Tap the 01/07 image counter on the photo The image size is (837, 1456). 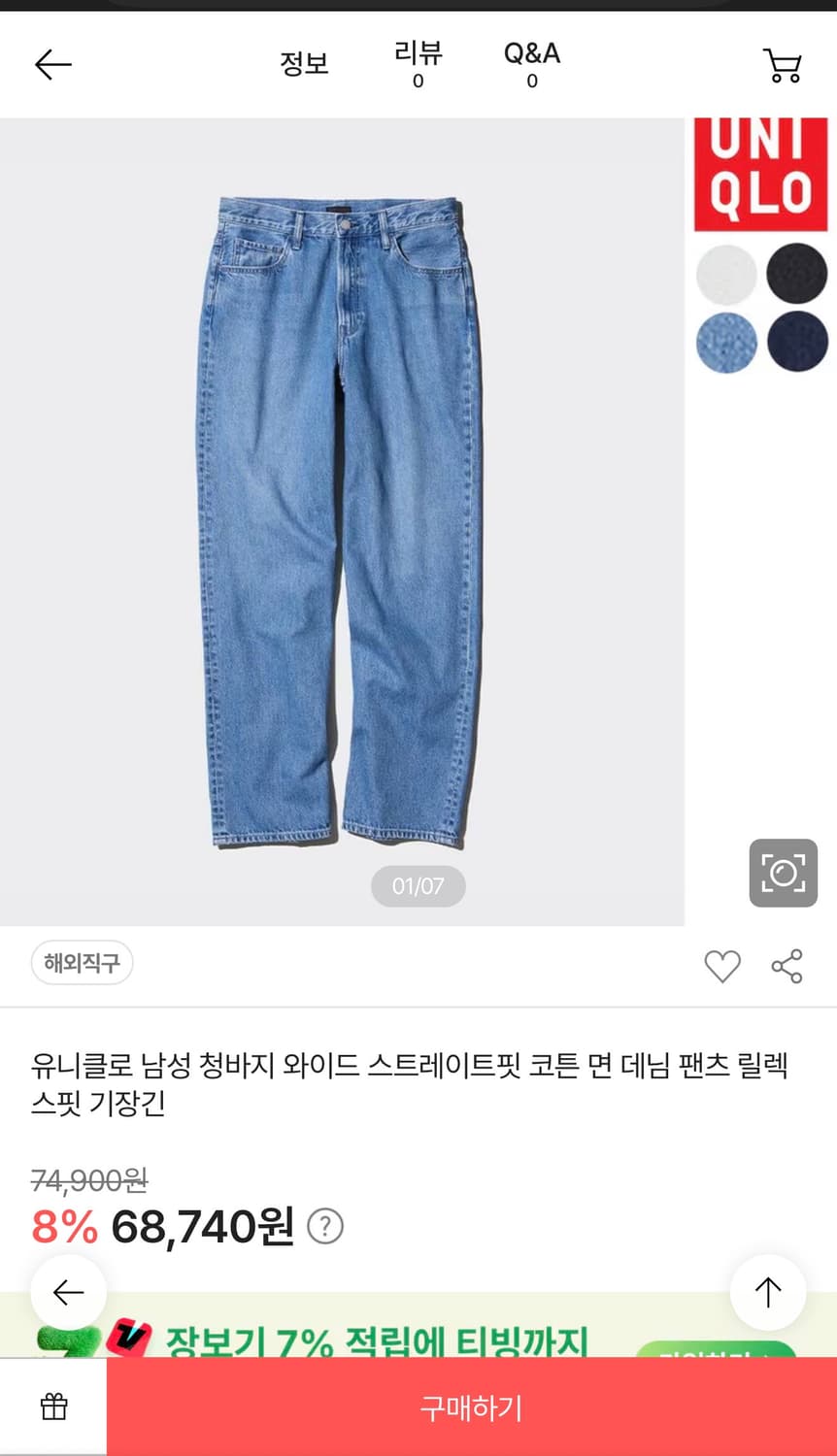tap(418, 886)
